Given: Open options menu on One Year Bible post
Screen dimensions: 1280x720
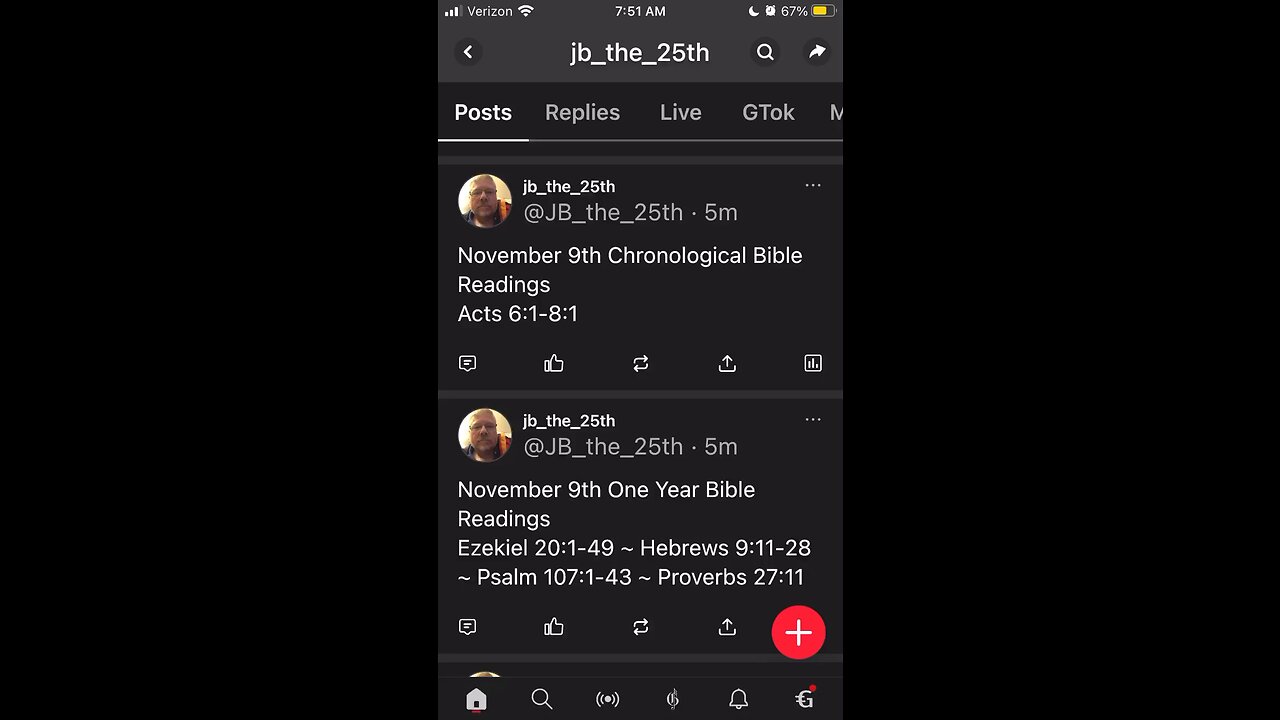Looking at the screenshot, I should click(813, 420).
